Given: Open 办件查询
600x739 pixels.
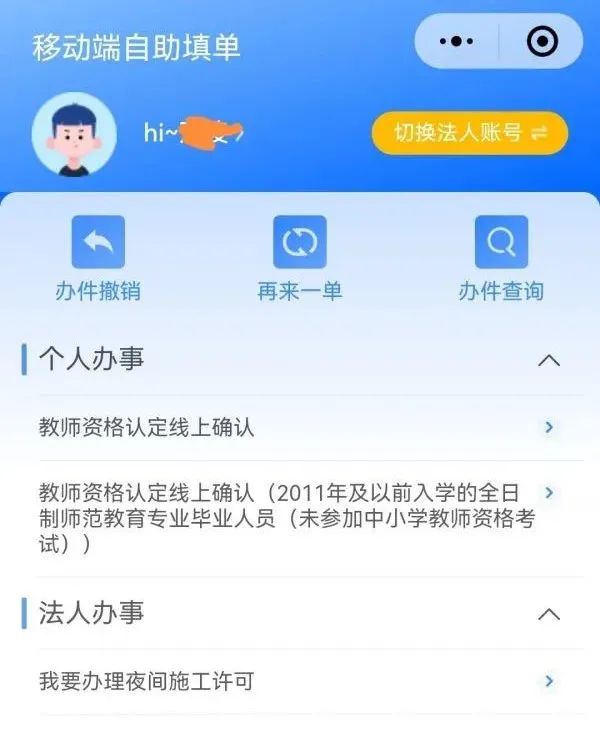Looking at the screenshot, I should click(x=501, y=257).
